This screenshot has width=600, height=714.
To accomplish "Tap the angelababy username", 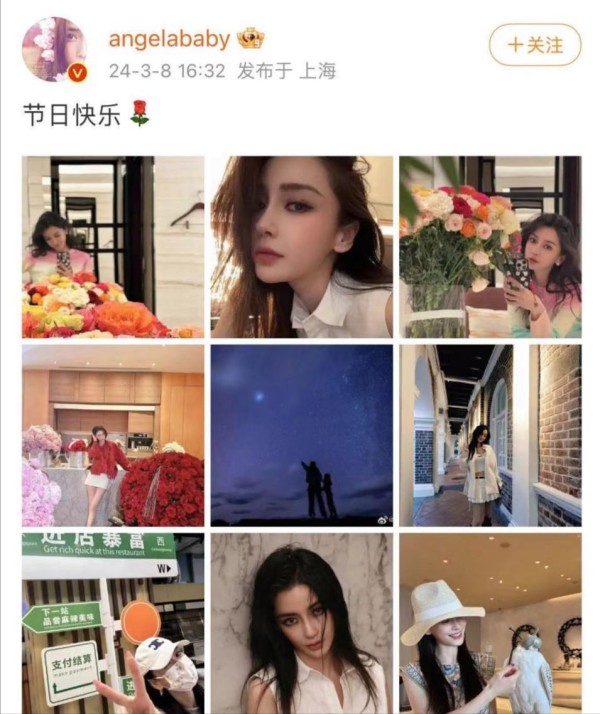I will coord(168,39).
